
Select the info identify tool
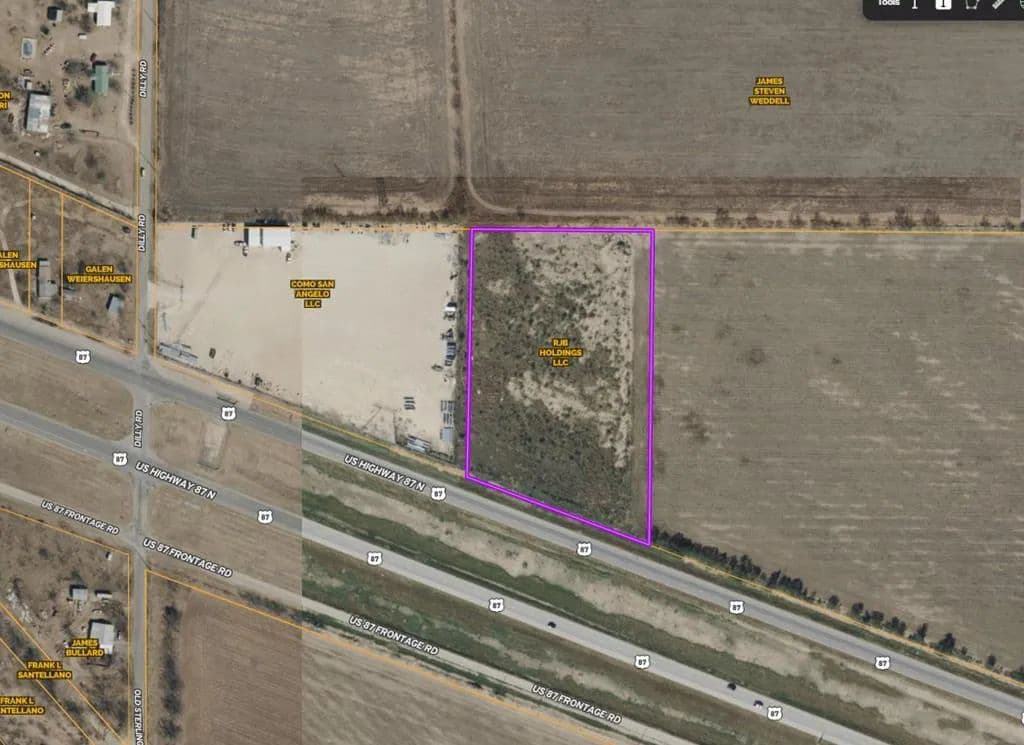click(x=943, y=4)
